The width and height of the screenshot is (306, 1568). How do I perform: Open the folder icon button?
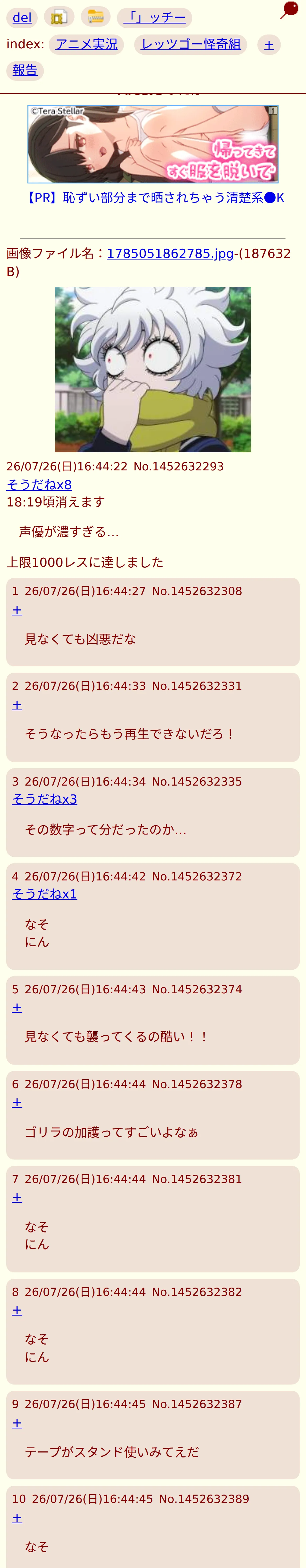[x=95, y=17]
